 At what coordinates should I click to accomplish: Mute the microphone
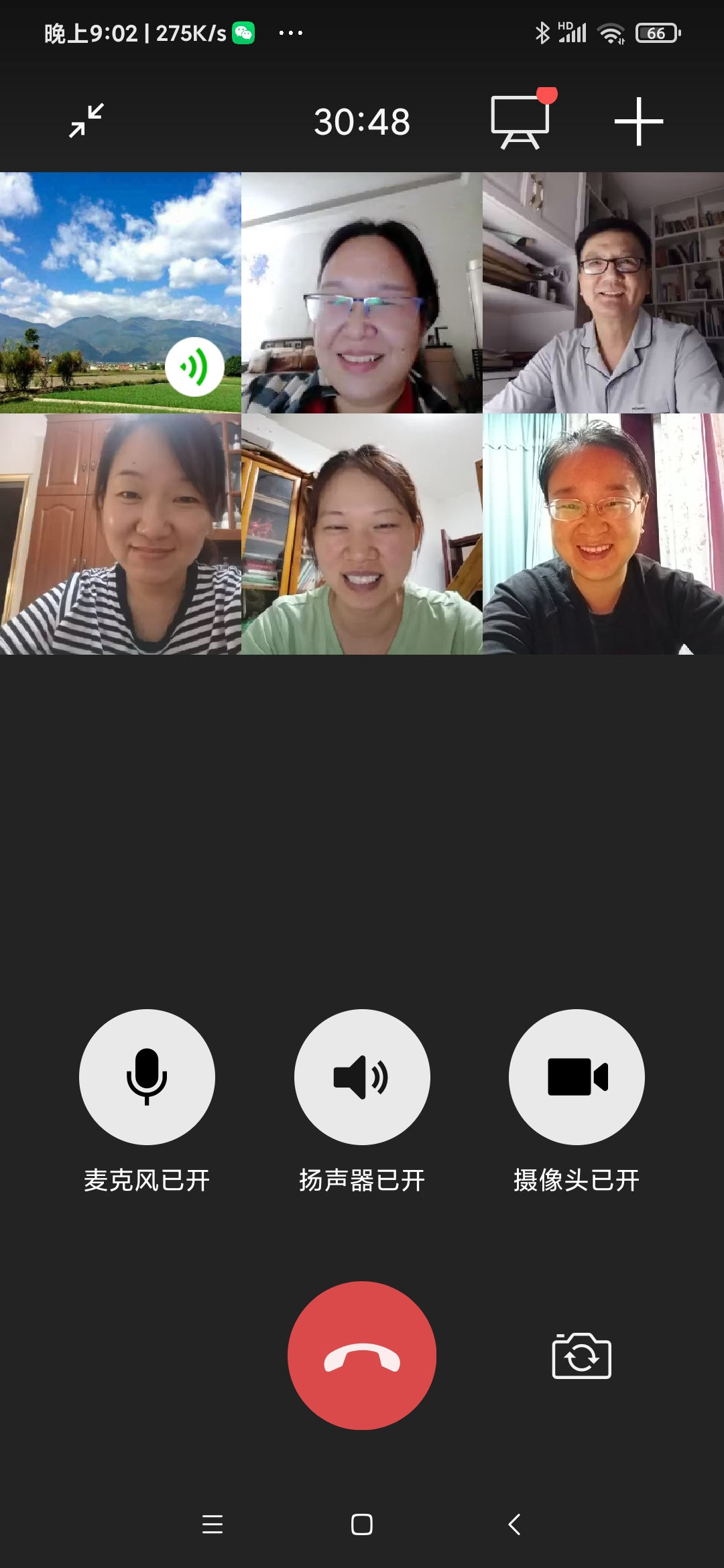(x=147, y=1077)
